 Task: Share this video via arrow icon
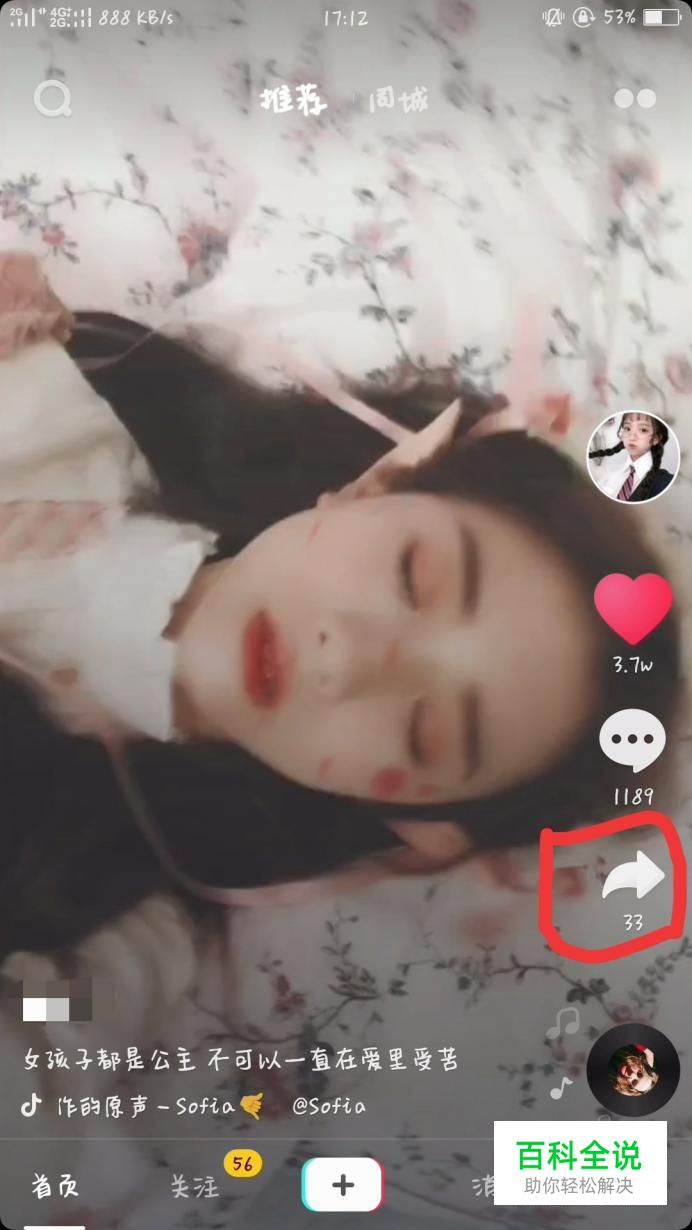[632, 879]
